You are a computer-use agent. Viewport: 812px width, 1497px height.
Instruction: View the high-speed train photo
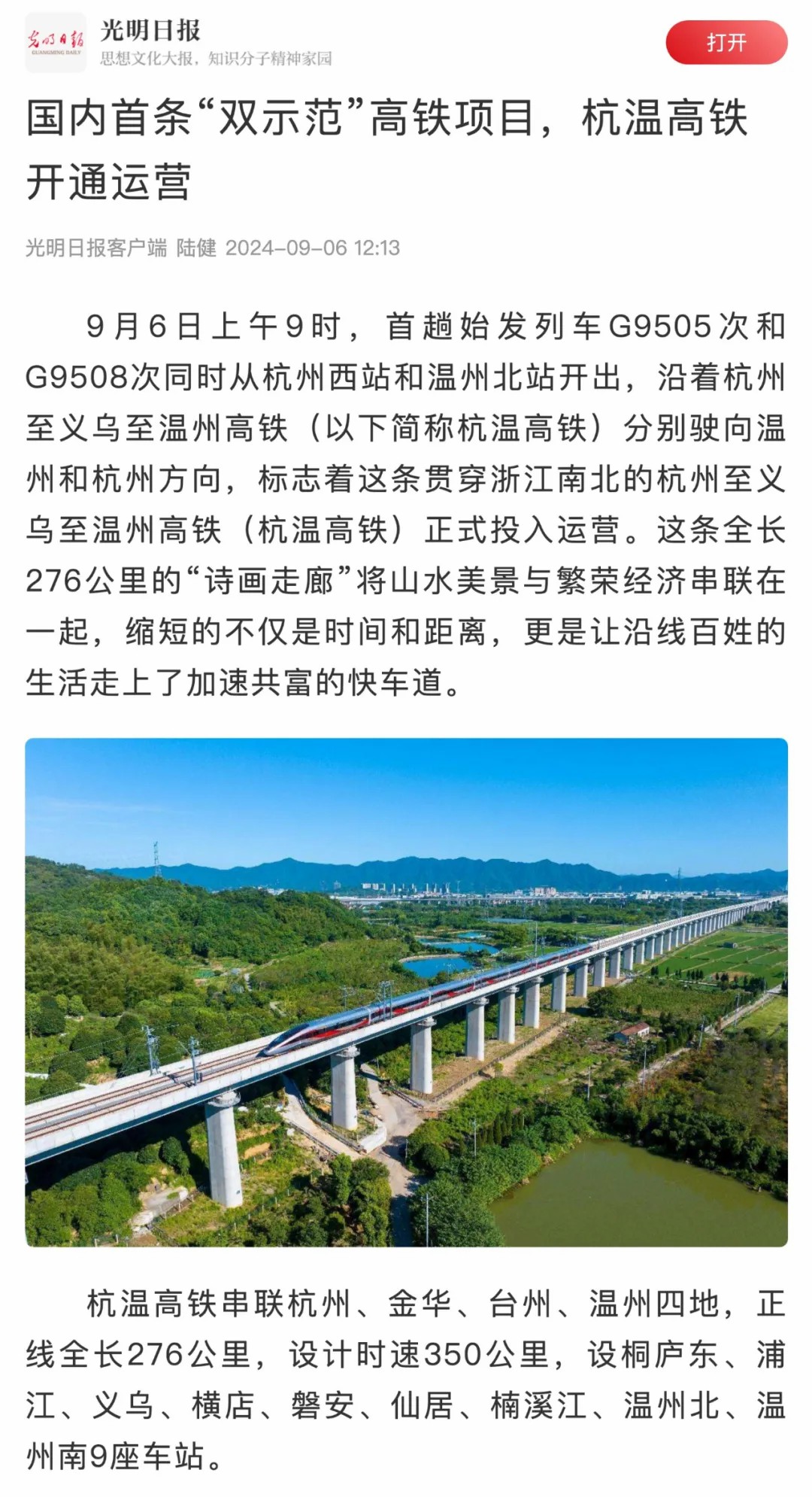pos(406,991)
